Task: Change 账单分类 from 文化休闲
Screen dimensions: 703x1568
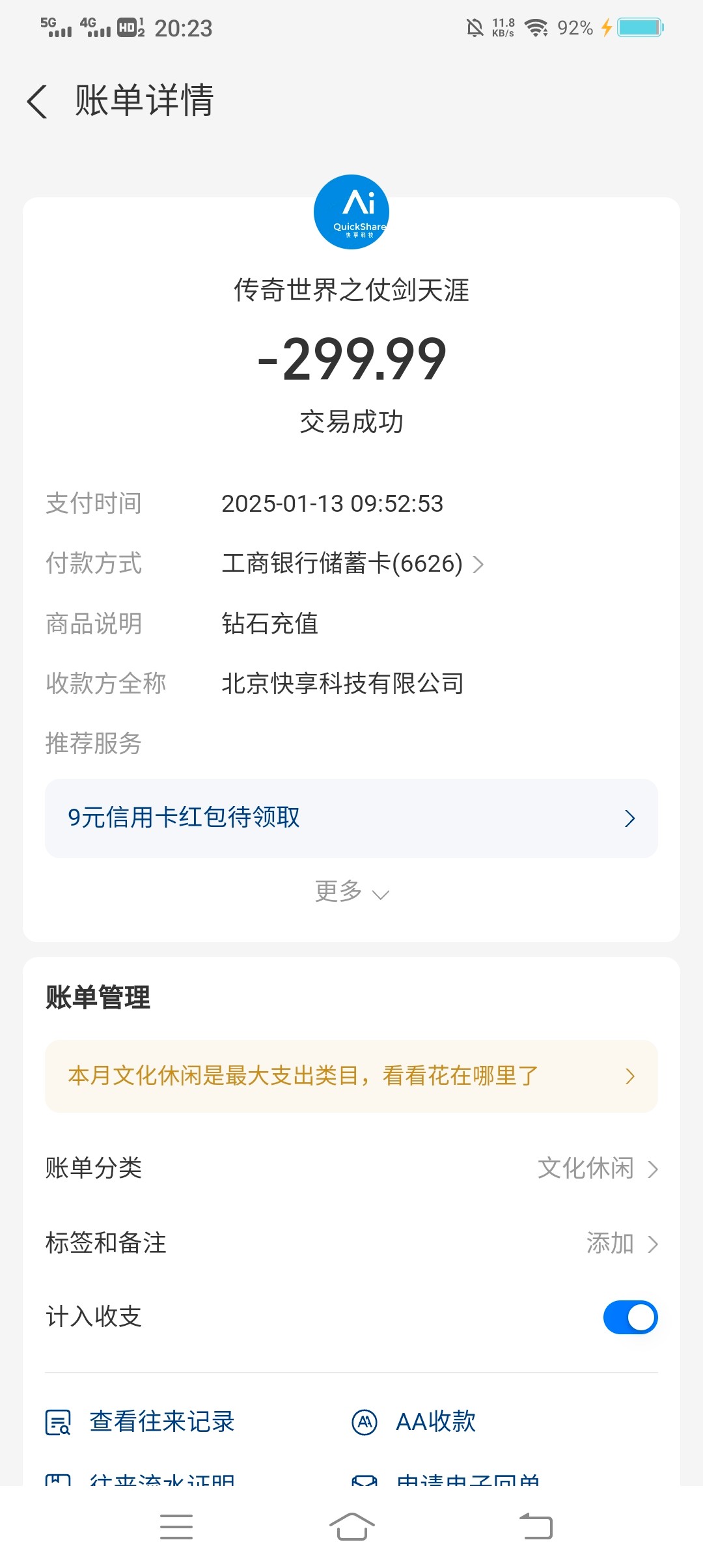Action: [x=351, y=1168]
